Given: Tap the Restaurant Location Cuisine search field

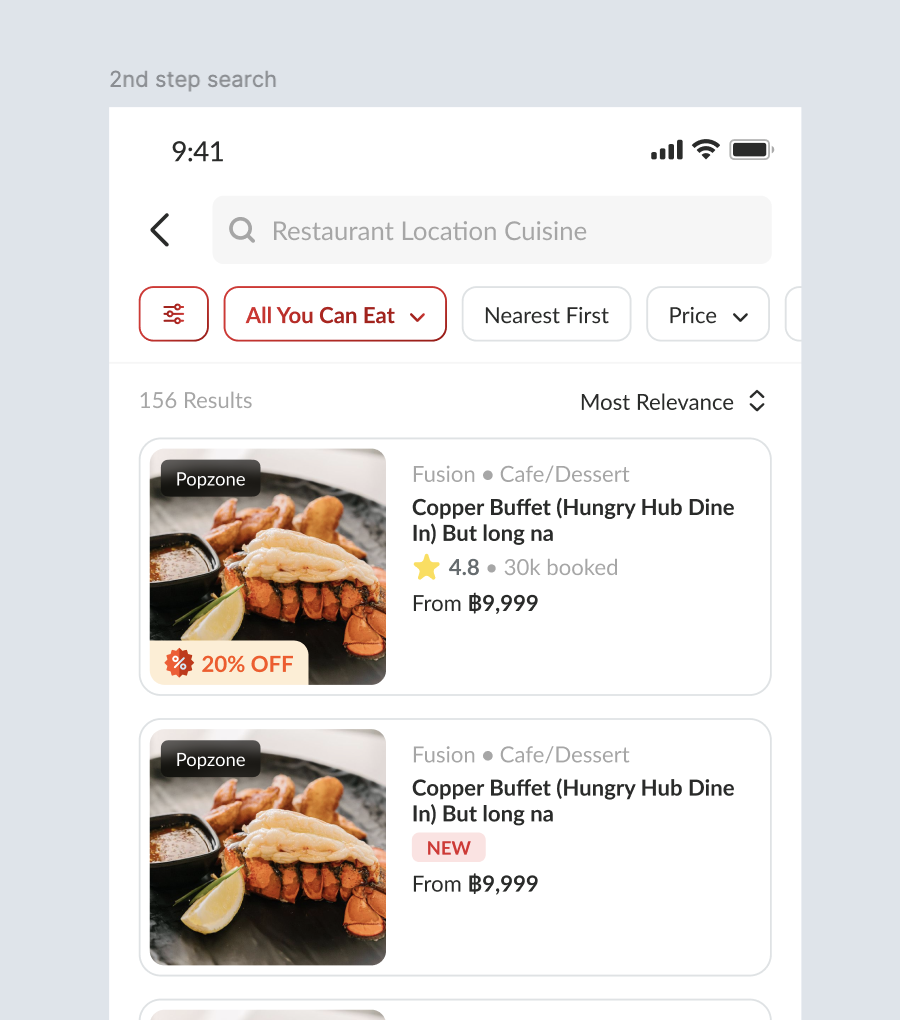Looking at the screenshot, I should [x=491, y=230].
